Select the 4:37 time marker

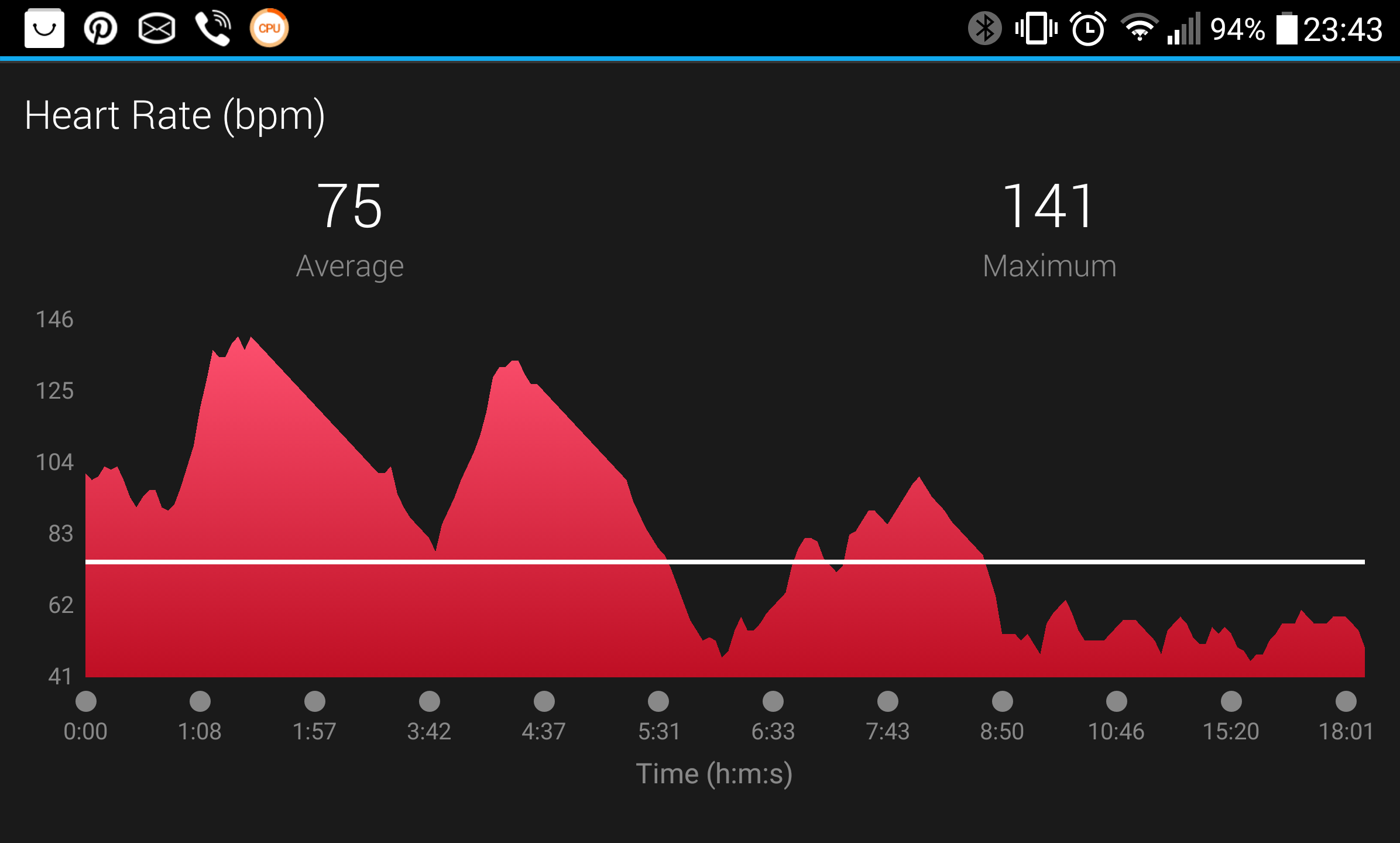click(544, 701)
